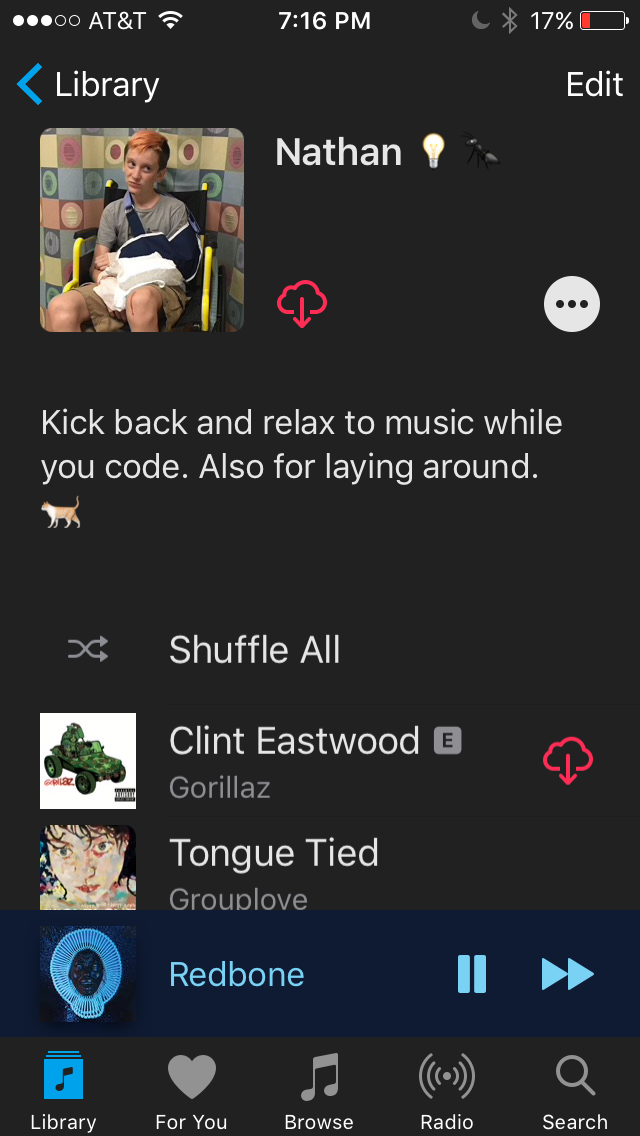
Task: Download the Nathan playlist
Action: [x=302, y=304]
